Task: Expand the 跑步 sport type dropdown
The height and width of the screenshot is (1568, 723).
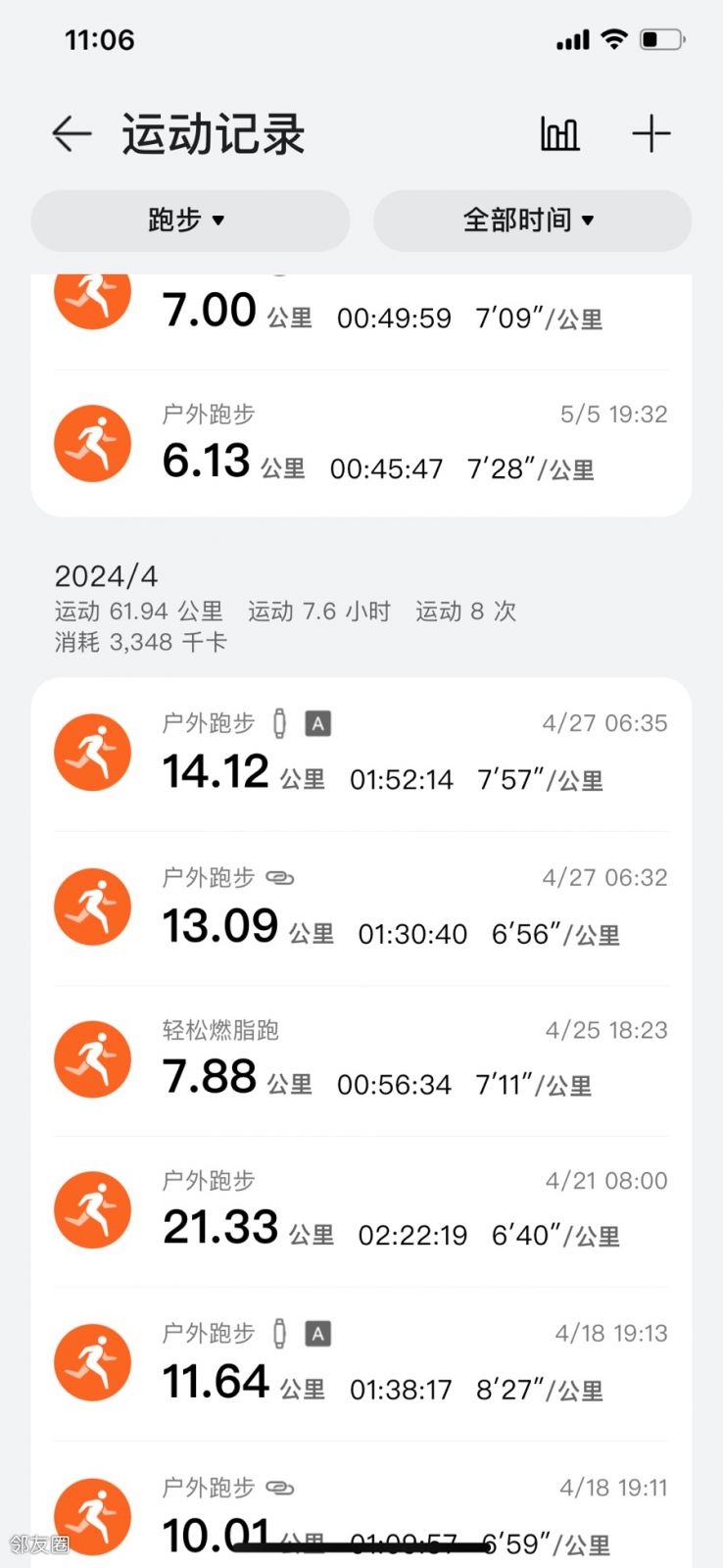Action: tap(190, 220)
